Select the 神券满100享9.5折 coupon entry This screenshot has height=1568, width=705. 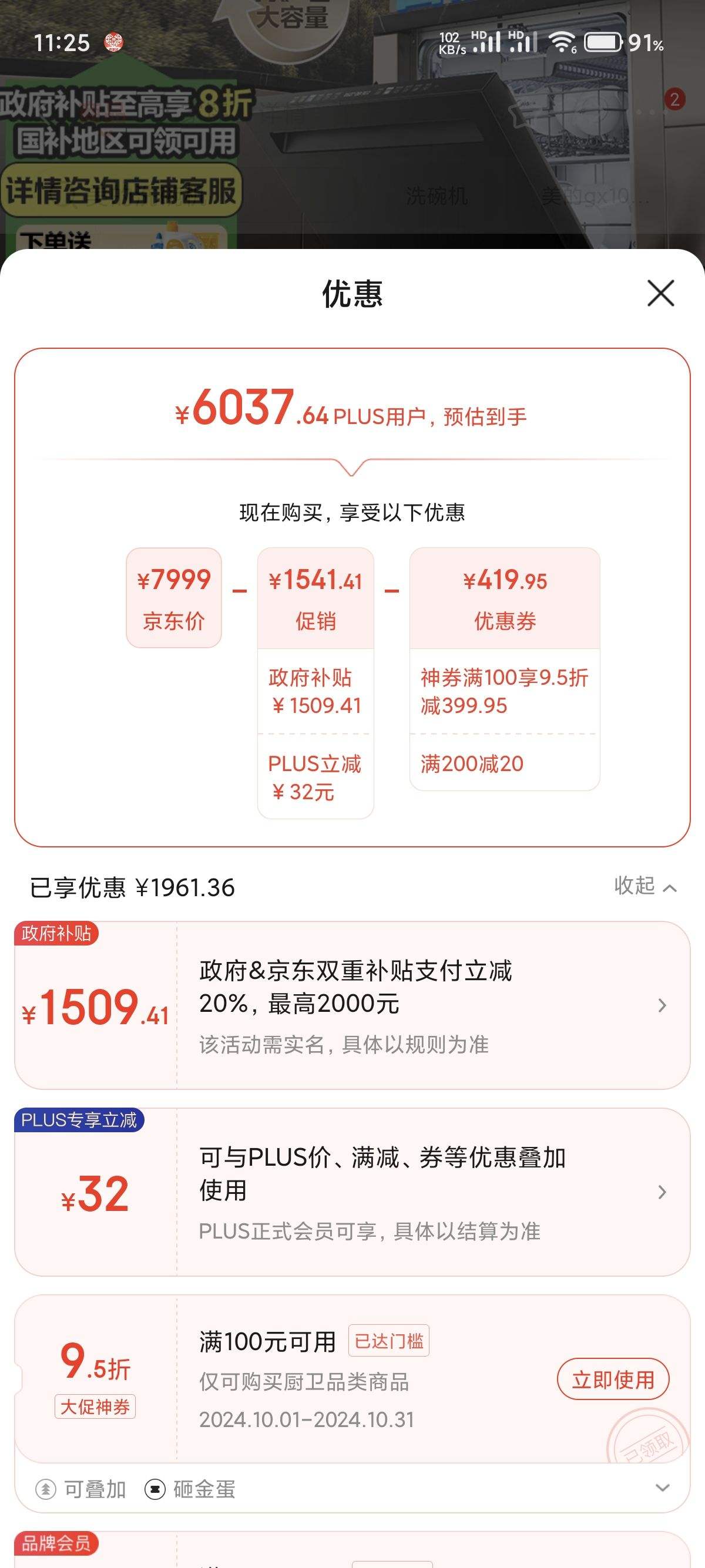pyautogui.click(x=504, y=694)
